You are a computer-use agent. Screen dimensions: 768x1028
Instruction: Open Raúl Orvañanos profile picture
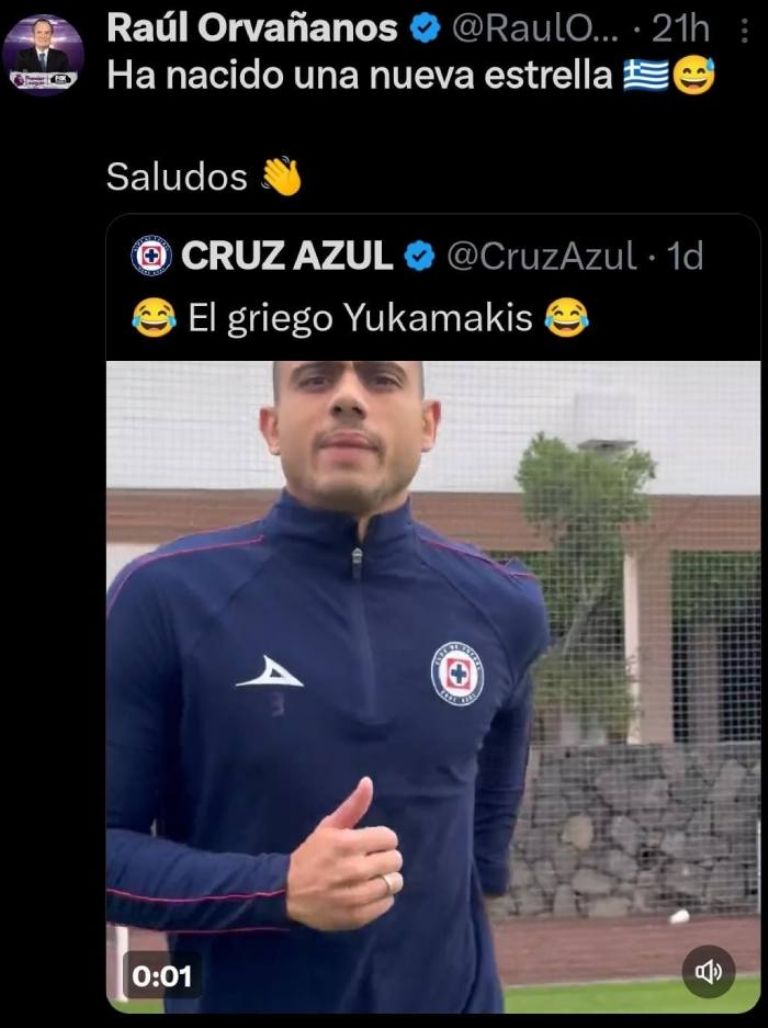pyautogui.click(x=42, y=55)
